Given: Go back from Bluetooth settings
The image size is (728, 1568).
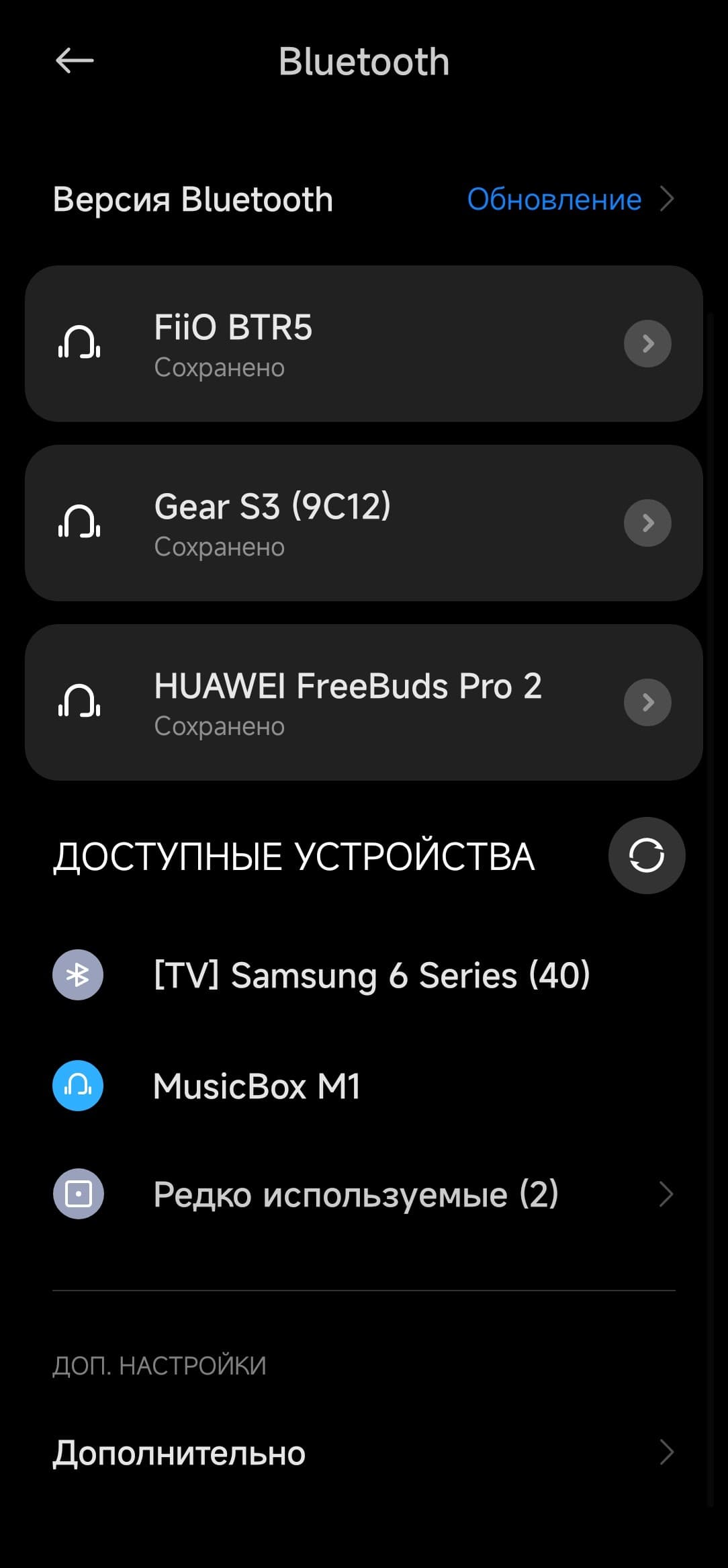Looking at the screenshot, I should click(x=75, y=61).
